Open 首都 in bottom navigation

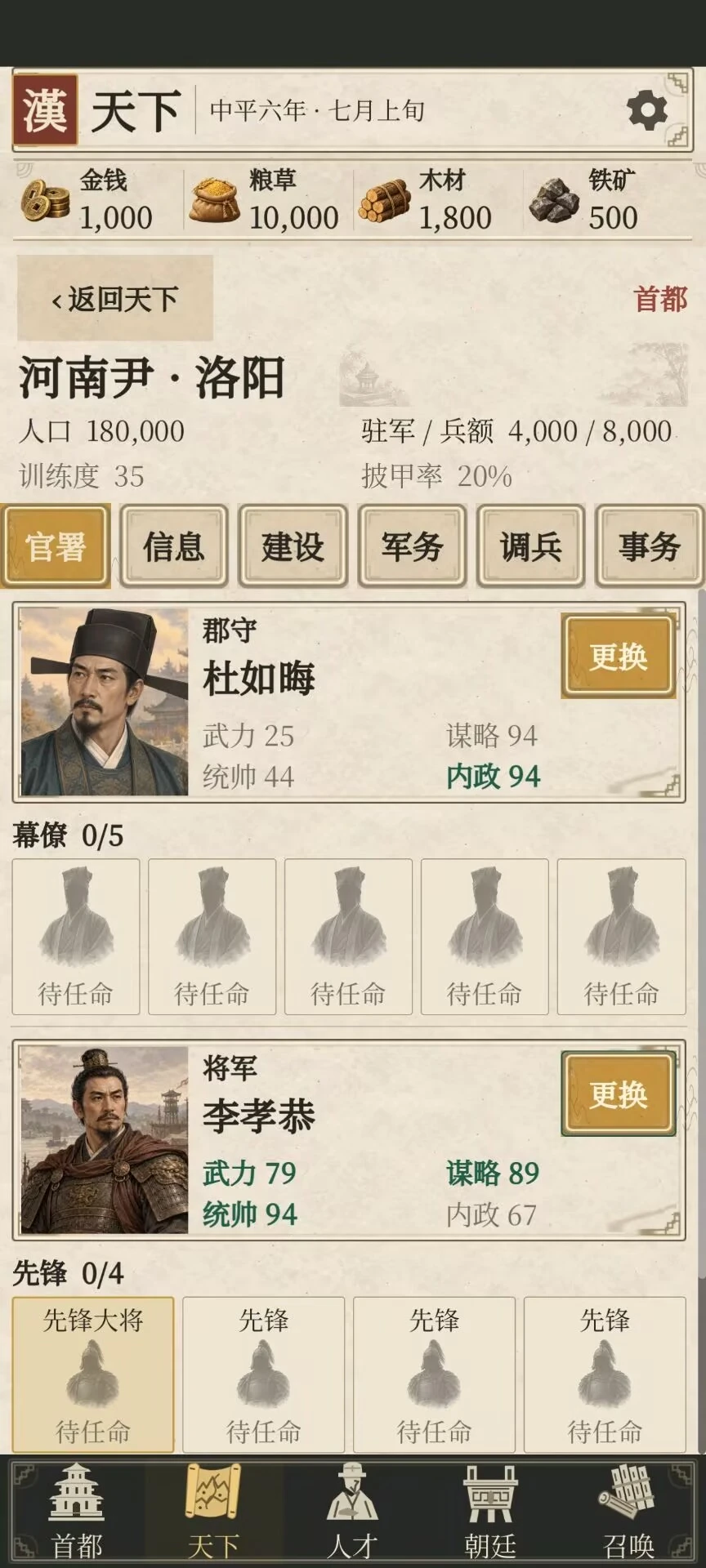77,1511
